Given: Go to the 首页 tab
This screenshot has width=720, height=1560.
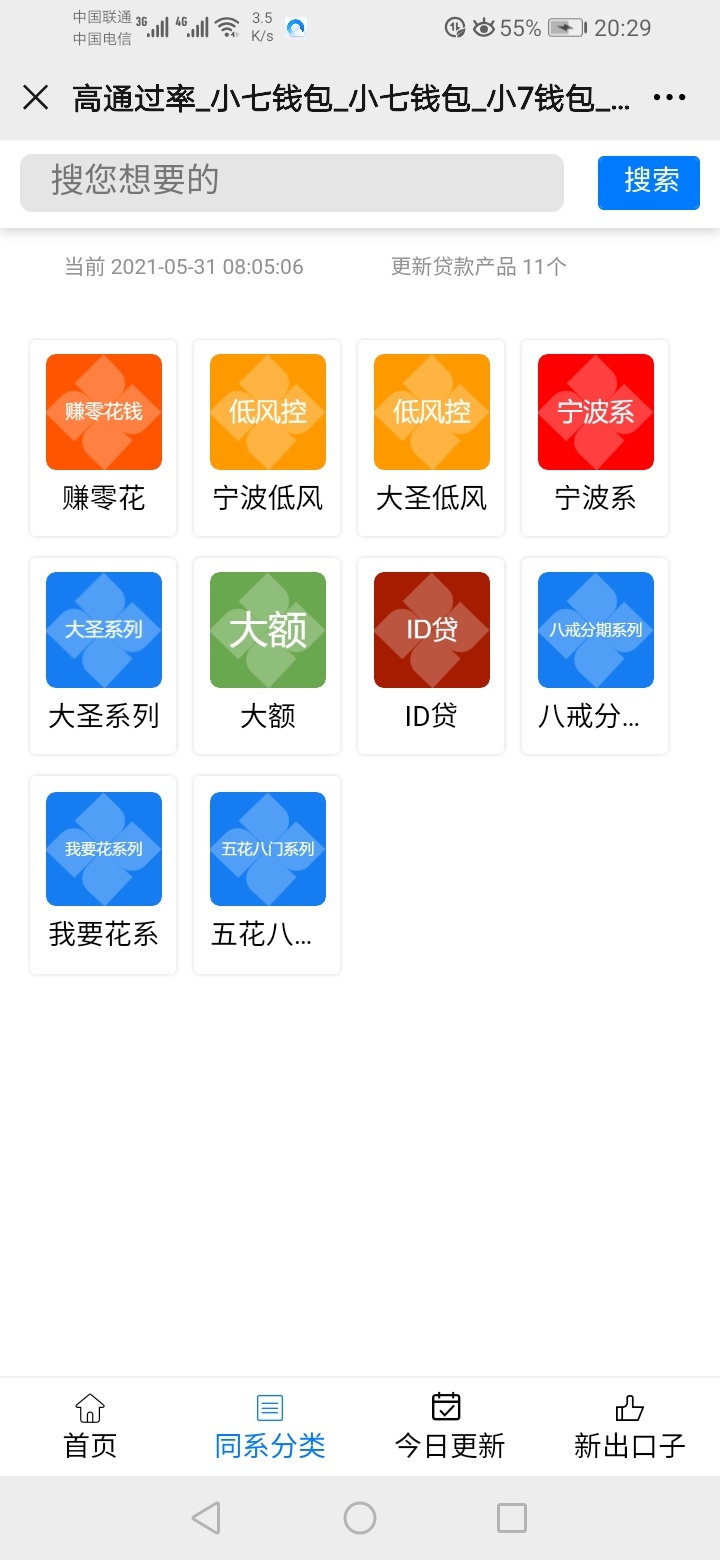Looking at the screenshot, I should tap(90, 1426).
